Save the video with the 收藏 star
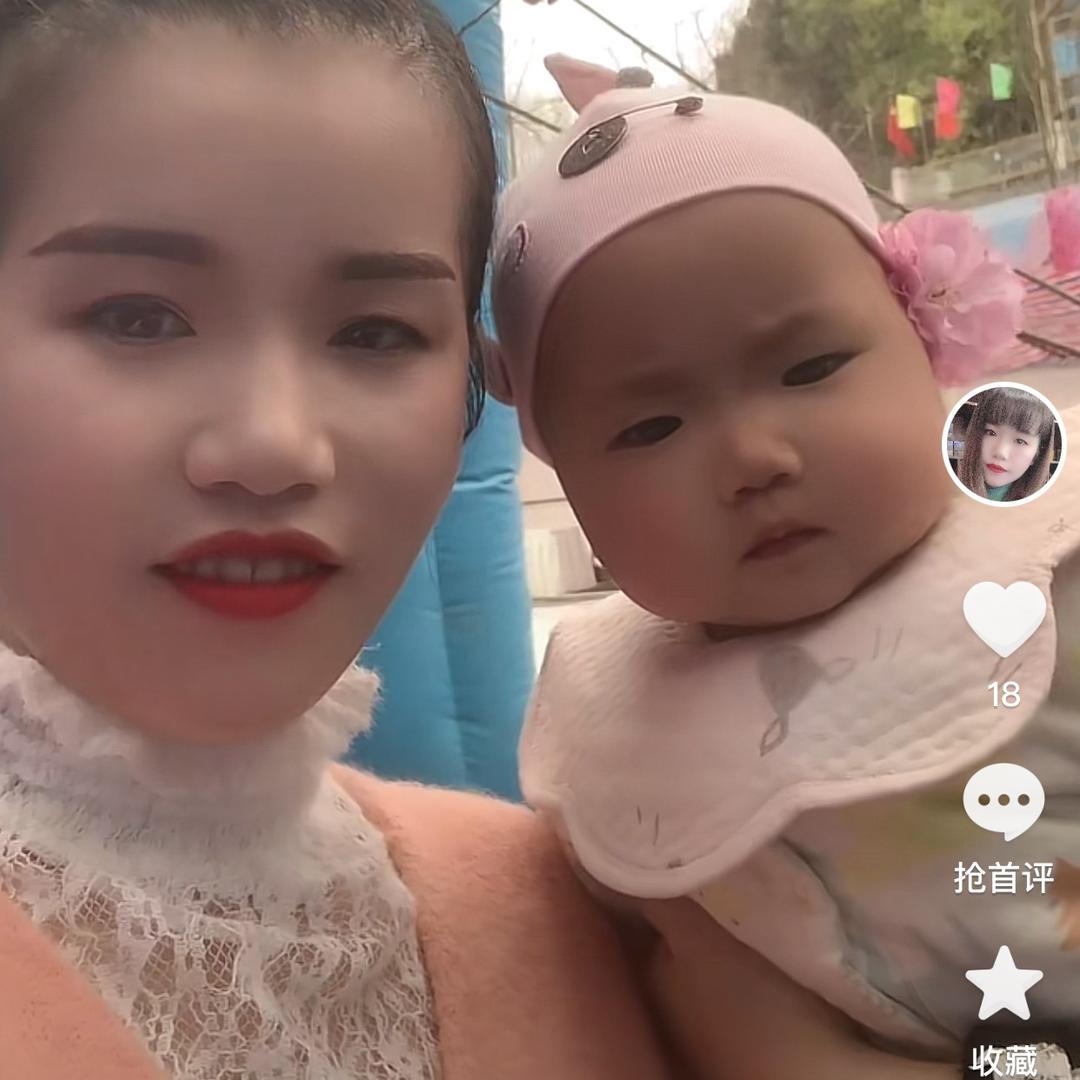1080x1080 pixels. [x=1004, y=983]
